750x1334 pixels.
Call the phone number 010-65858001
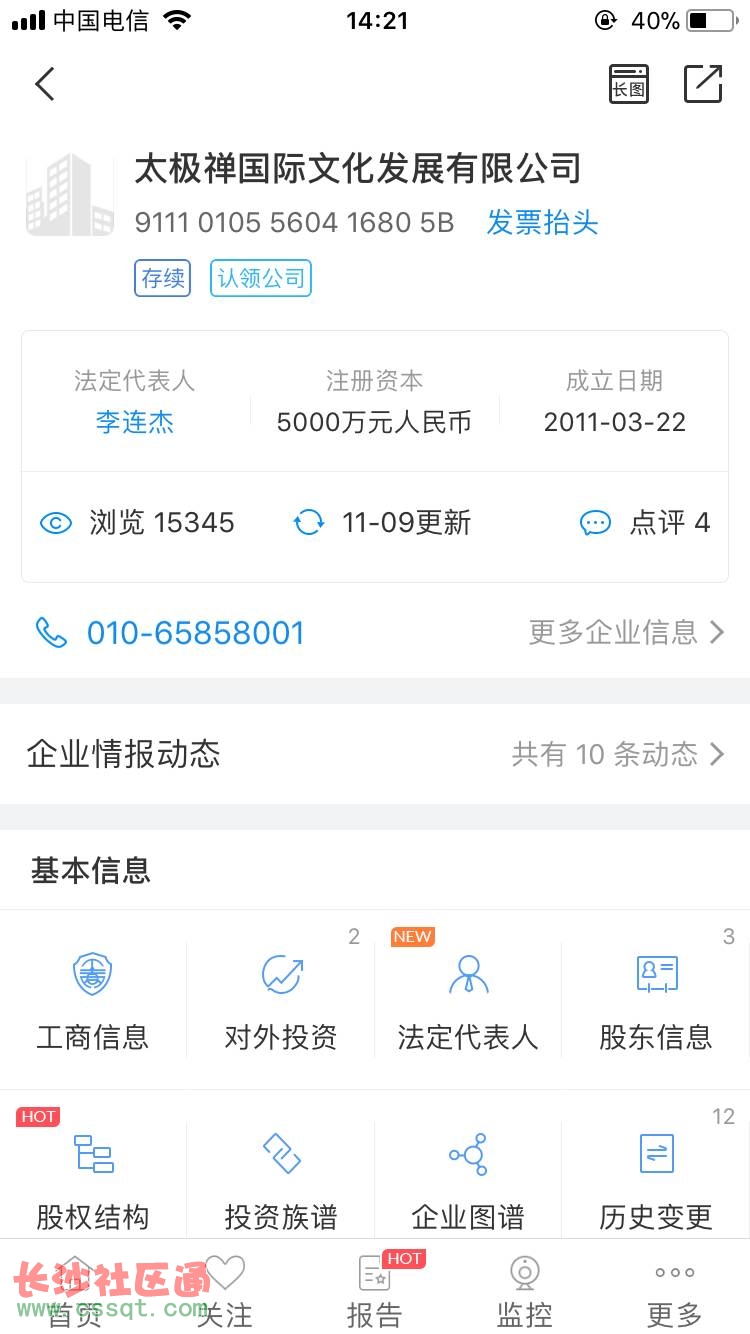pyautogui.click(x=195, y=632)
